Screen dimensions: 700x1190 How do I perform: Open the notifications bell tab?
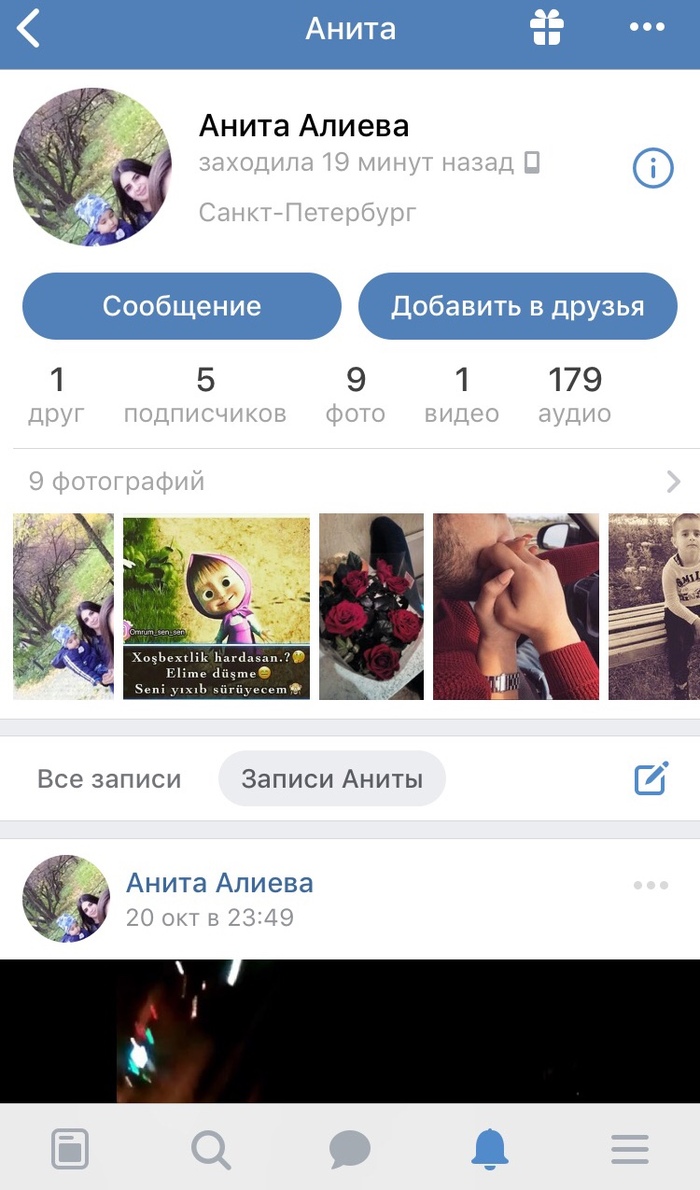pyautogui.click(x=490, y=1149)
